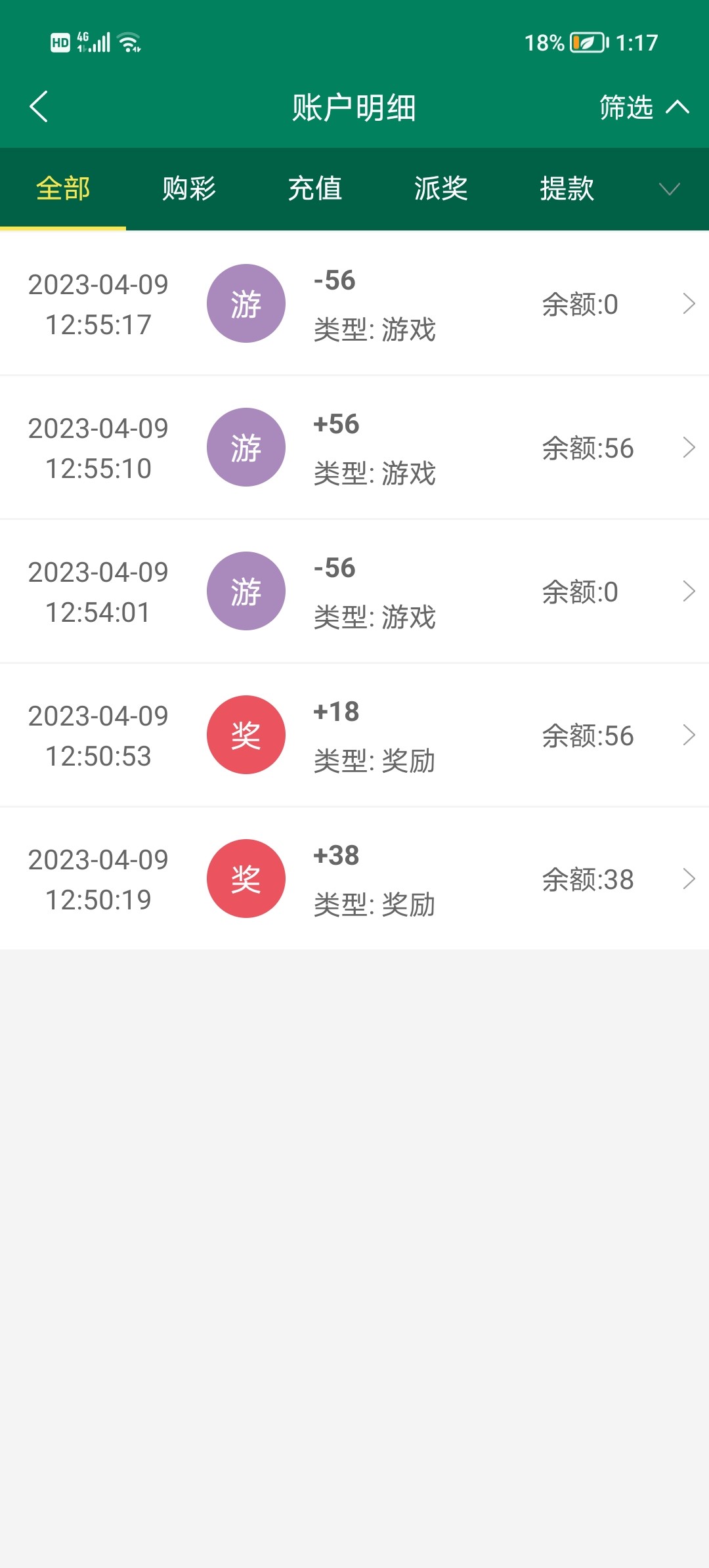Screen dimensions: 709x1568
Task: Switch to the 充值 tab
Action: click(315, 188)
